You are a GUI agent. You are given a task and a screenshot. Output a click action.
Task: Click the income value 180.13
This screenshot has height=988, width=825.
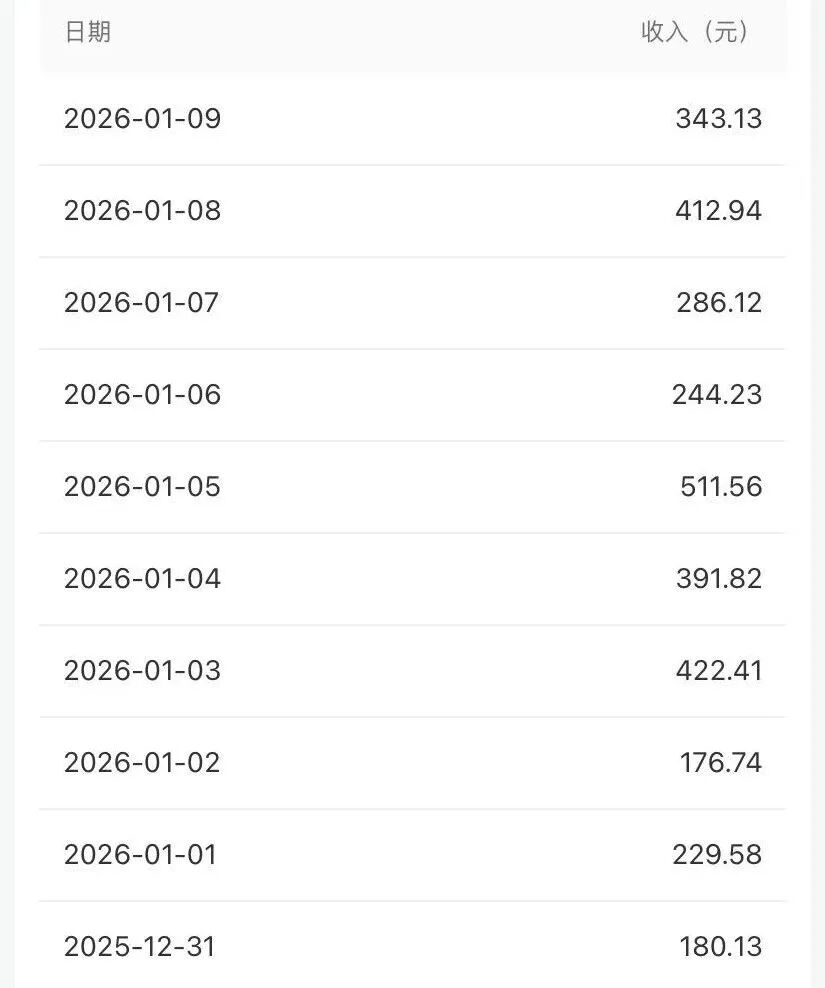[x=717, y=946]
